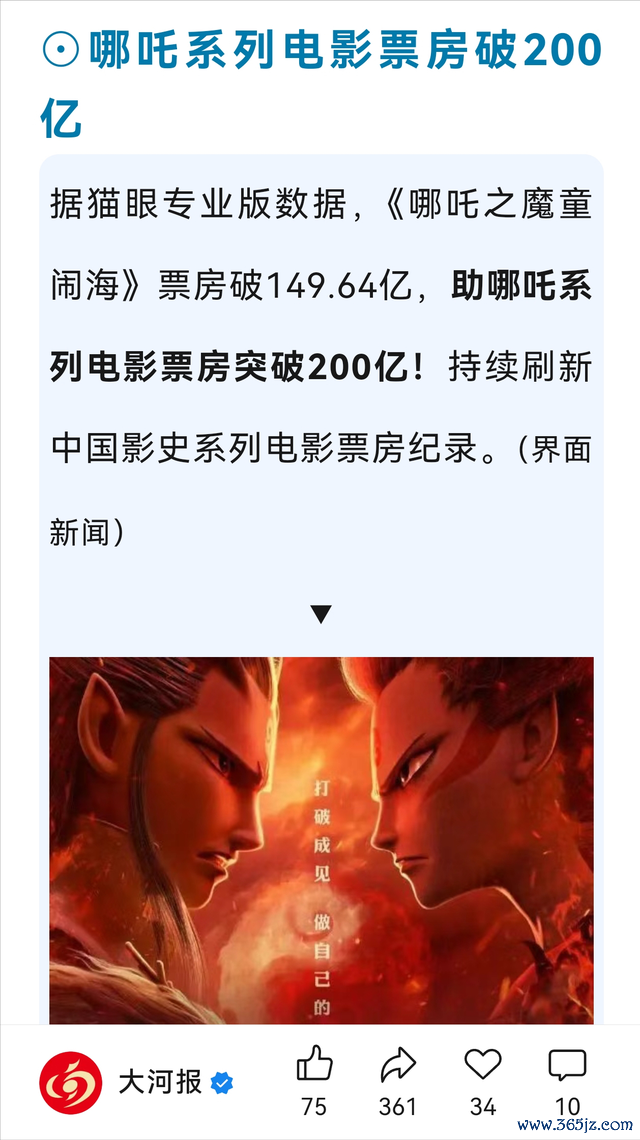
Task: Favorite this post with the heart icon
Action: point(483,1066)
